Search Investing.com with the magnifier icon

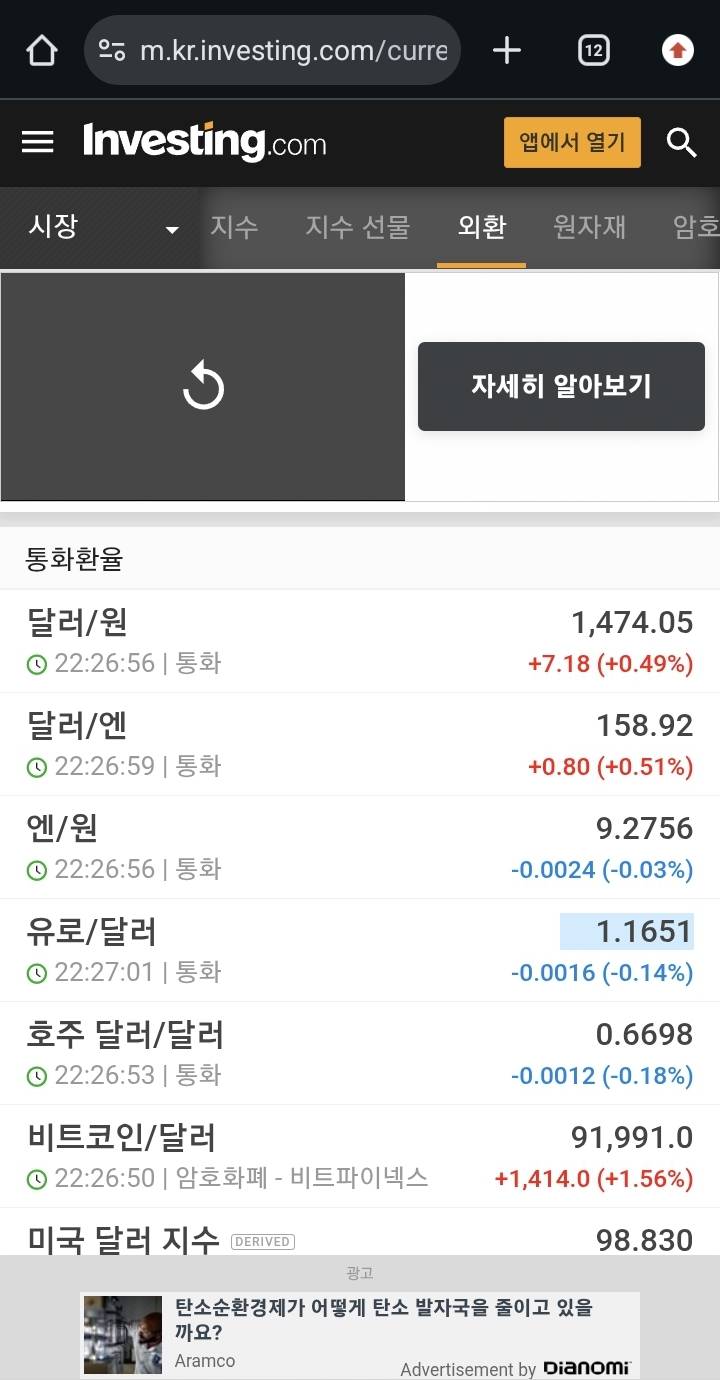(681, 142)
